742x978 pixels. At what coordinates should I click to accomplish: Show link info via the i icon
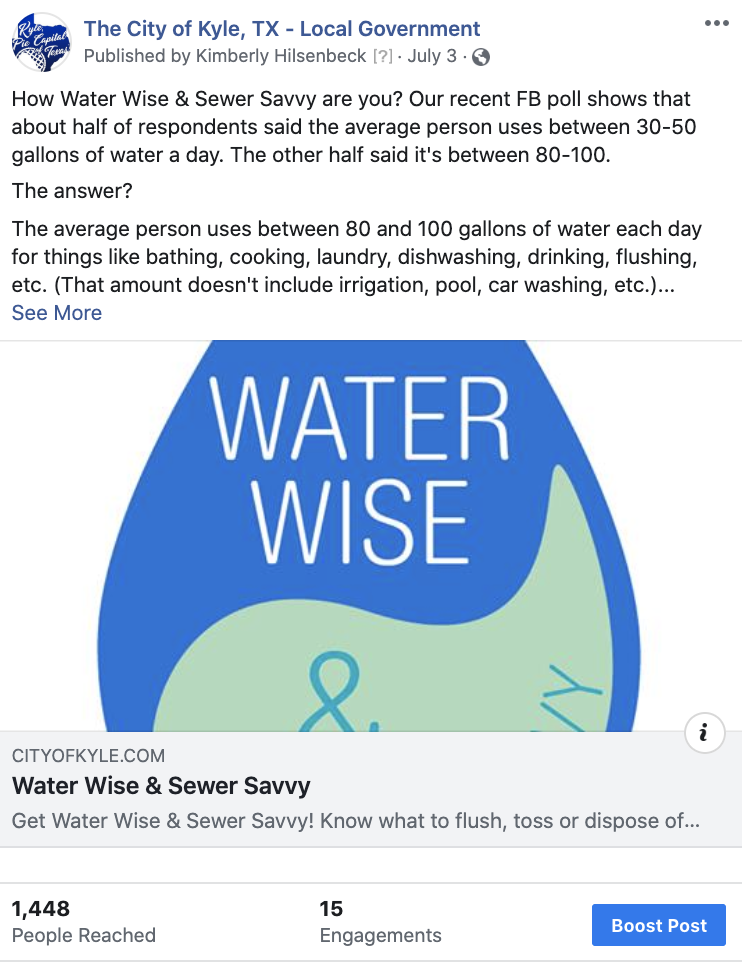[704, 734]
